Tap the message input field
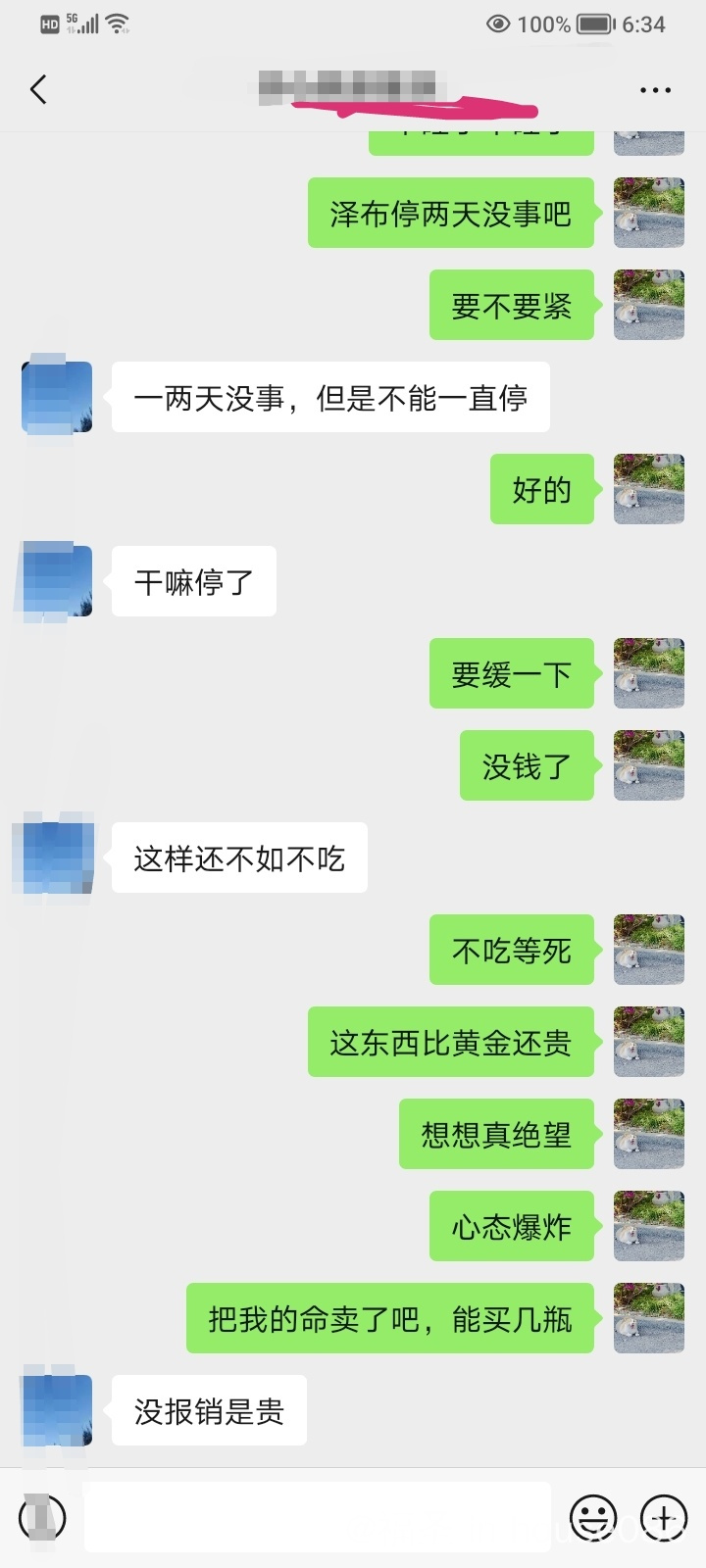This screenshot has width=706, height=1568. pos(318,1517)
